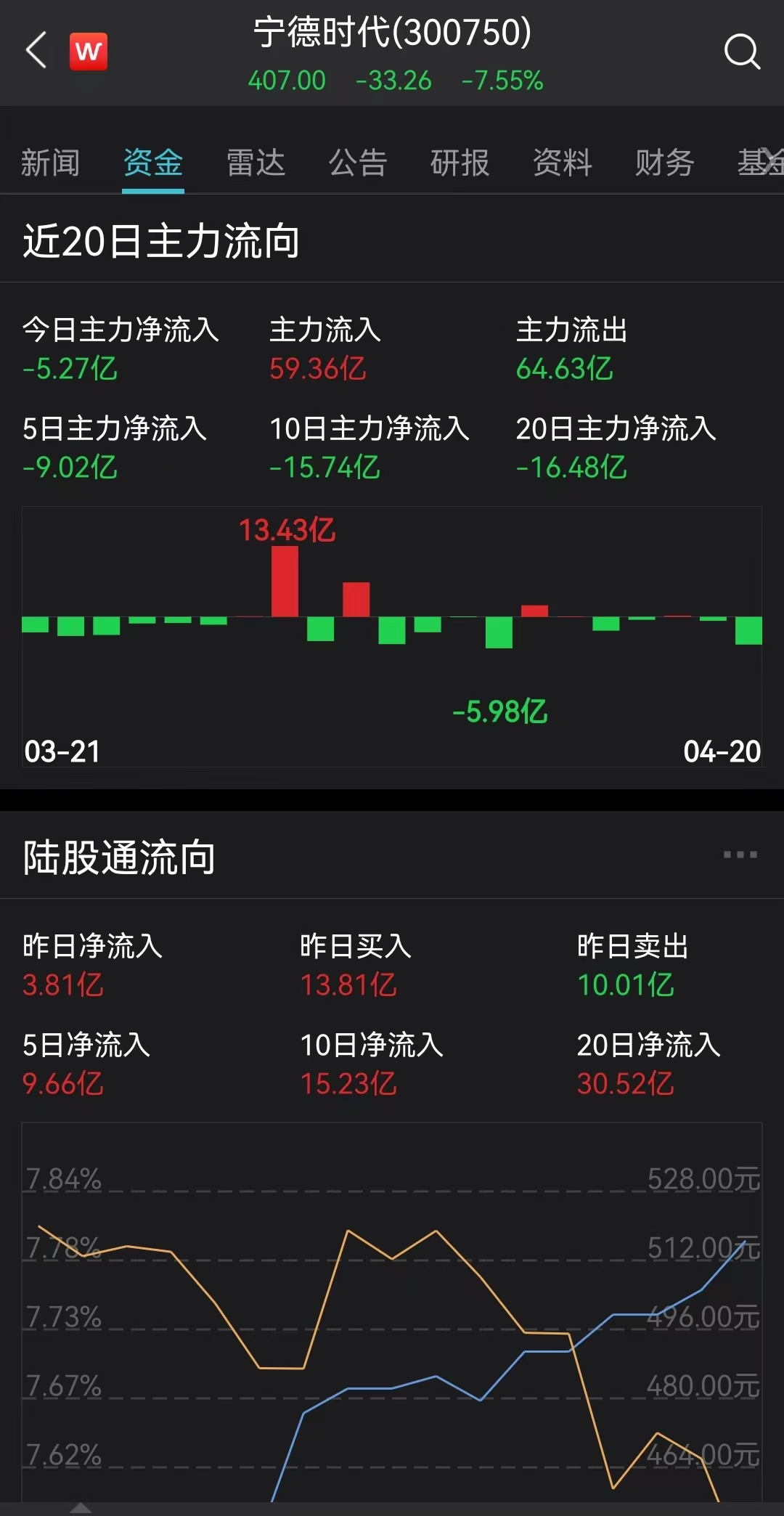Open the 资料 tab
This screenshot has height=1516, width=784.
pyautogui.click(x=563, y=163)
